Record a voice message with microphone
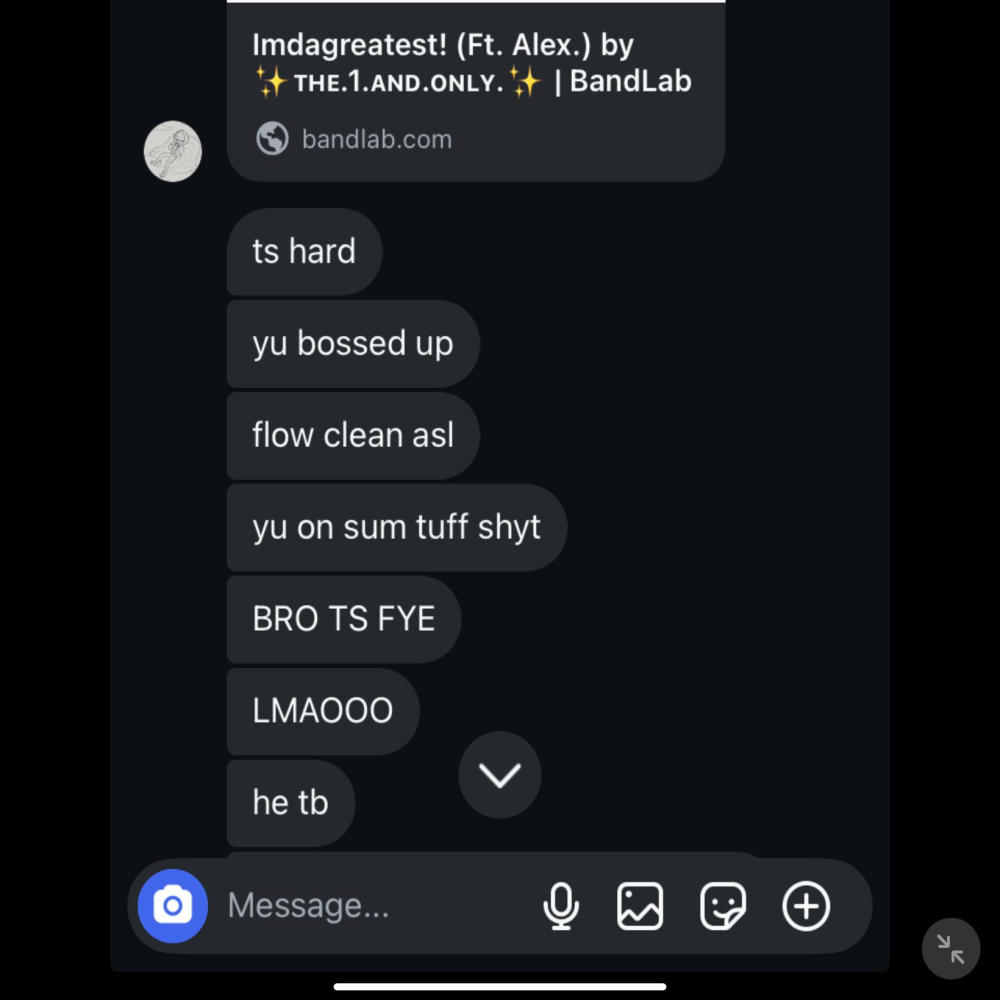Image resolution: width=1000 pixels, height=1000 pixels. [x=561, y=906]
